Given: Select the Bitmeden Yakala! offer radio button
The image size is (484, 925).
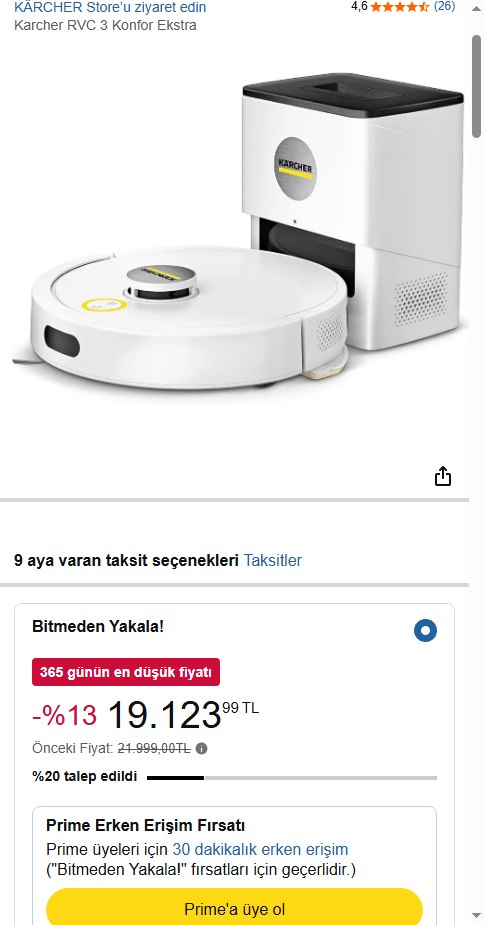Looking at the screenshot, I should pyautogui.click(x=425, y=630).
